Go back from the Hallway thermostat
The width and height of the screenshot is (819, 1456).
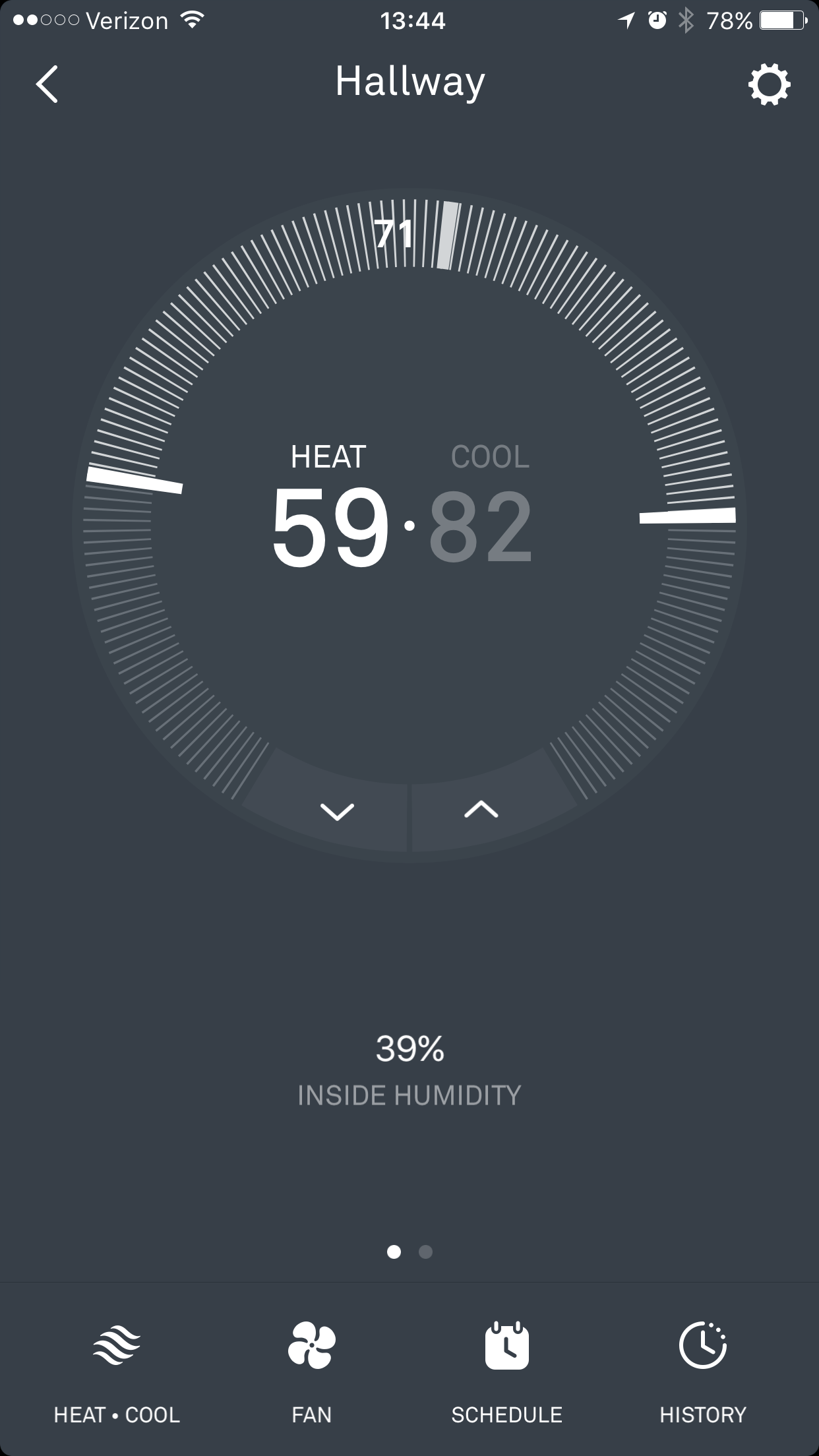(x=47, y=84)
